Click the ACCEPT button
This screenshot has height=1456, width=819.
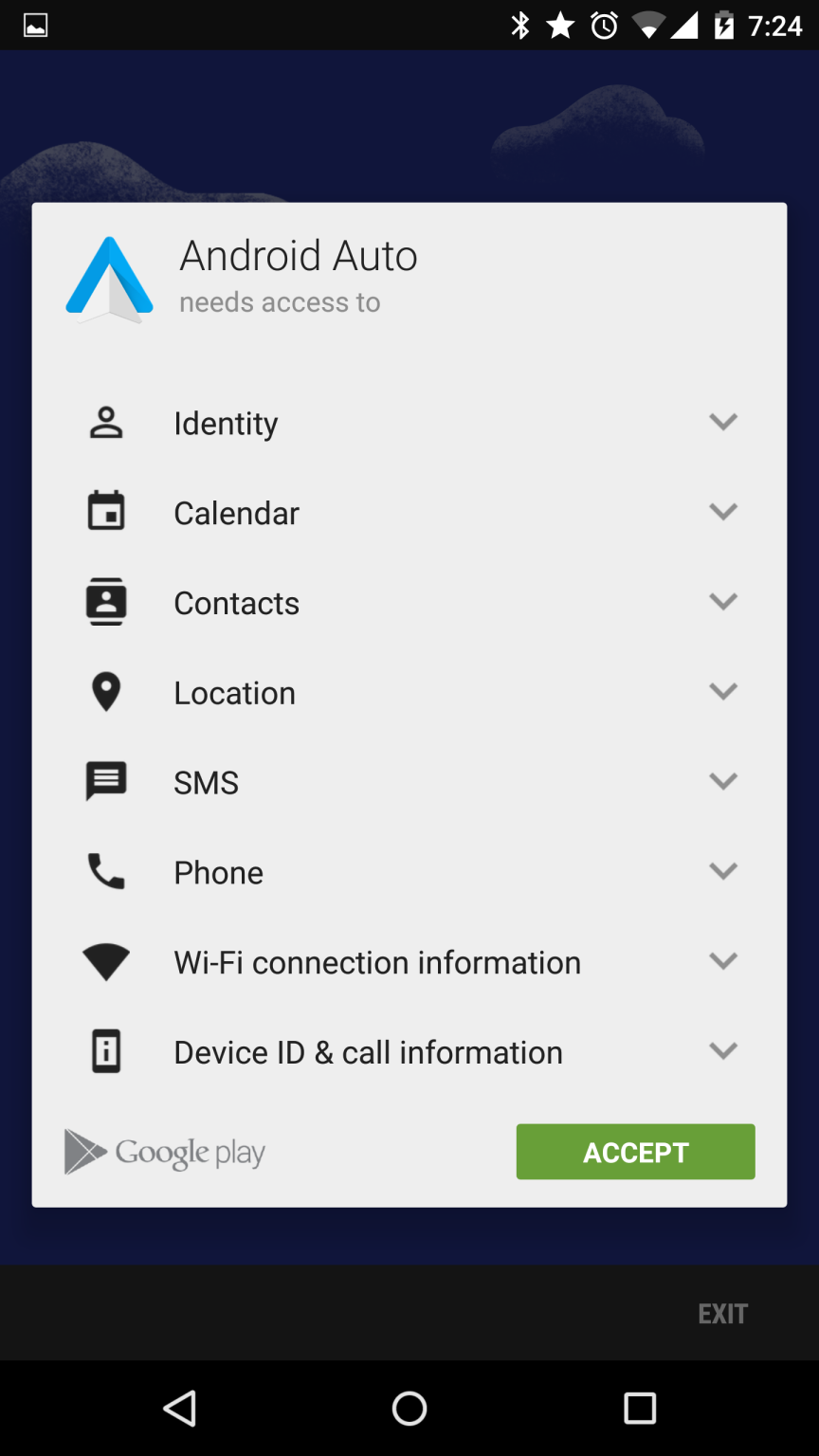click(x=635, y=1152)
